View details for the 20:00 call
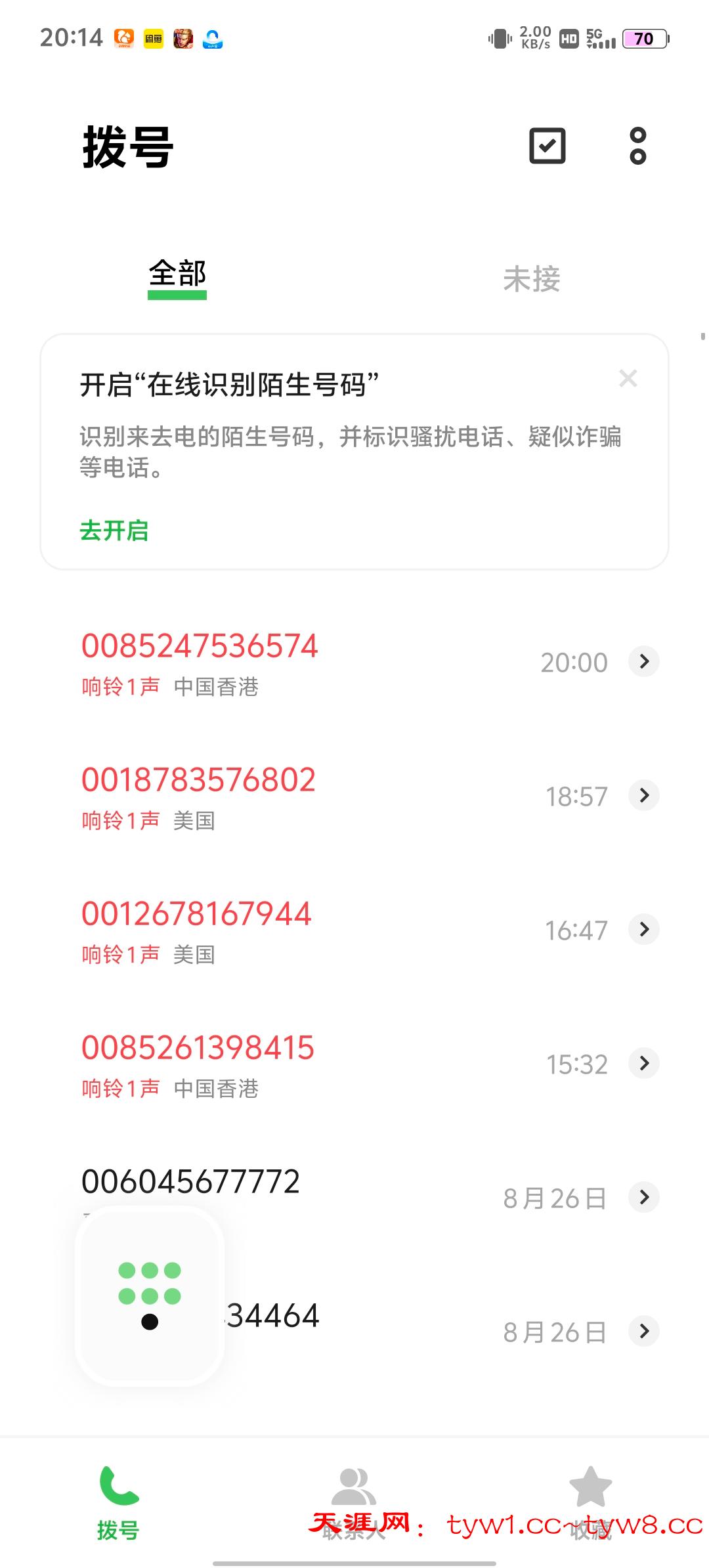This screenshot has width=709, height=1568. click(644, 661)
